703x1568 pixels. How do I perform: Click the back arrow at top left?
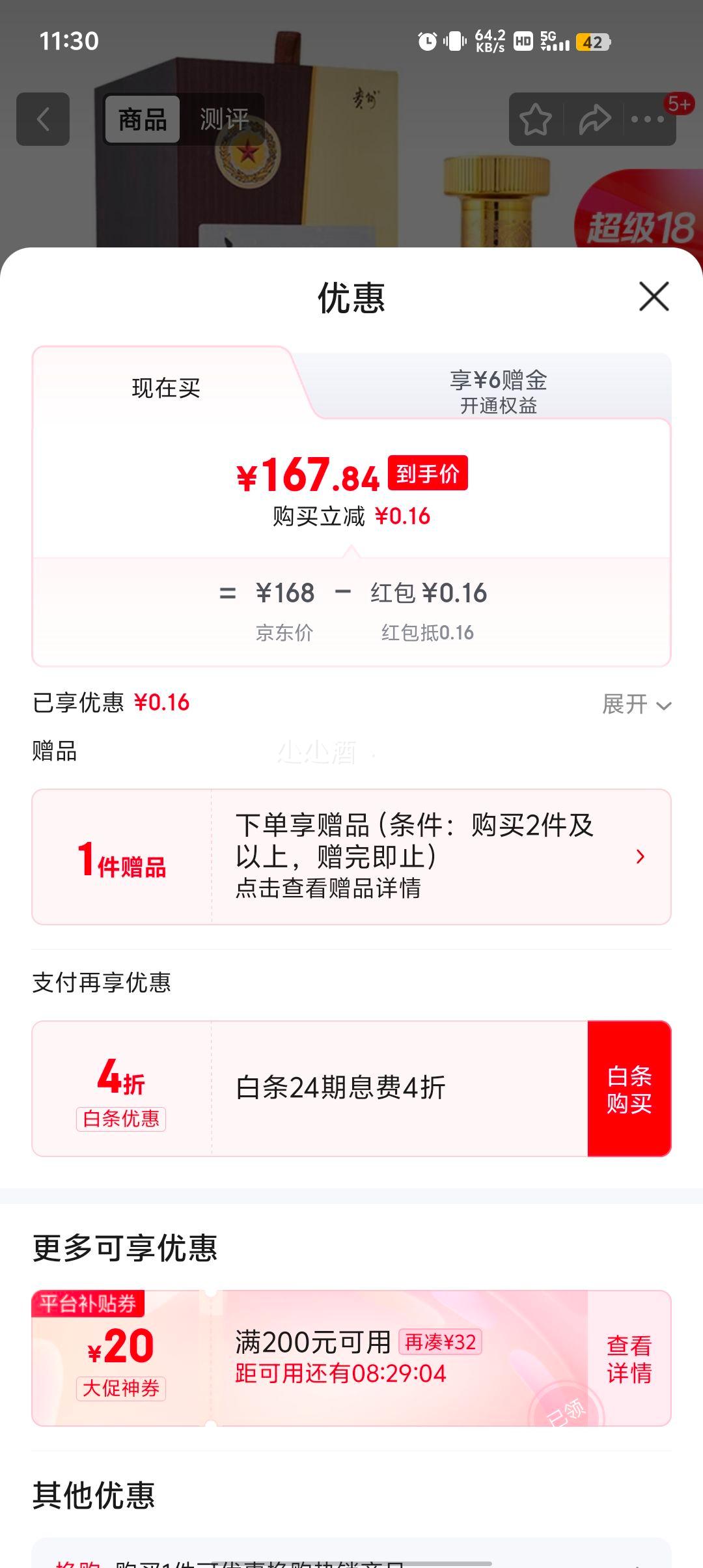(43, 119)
